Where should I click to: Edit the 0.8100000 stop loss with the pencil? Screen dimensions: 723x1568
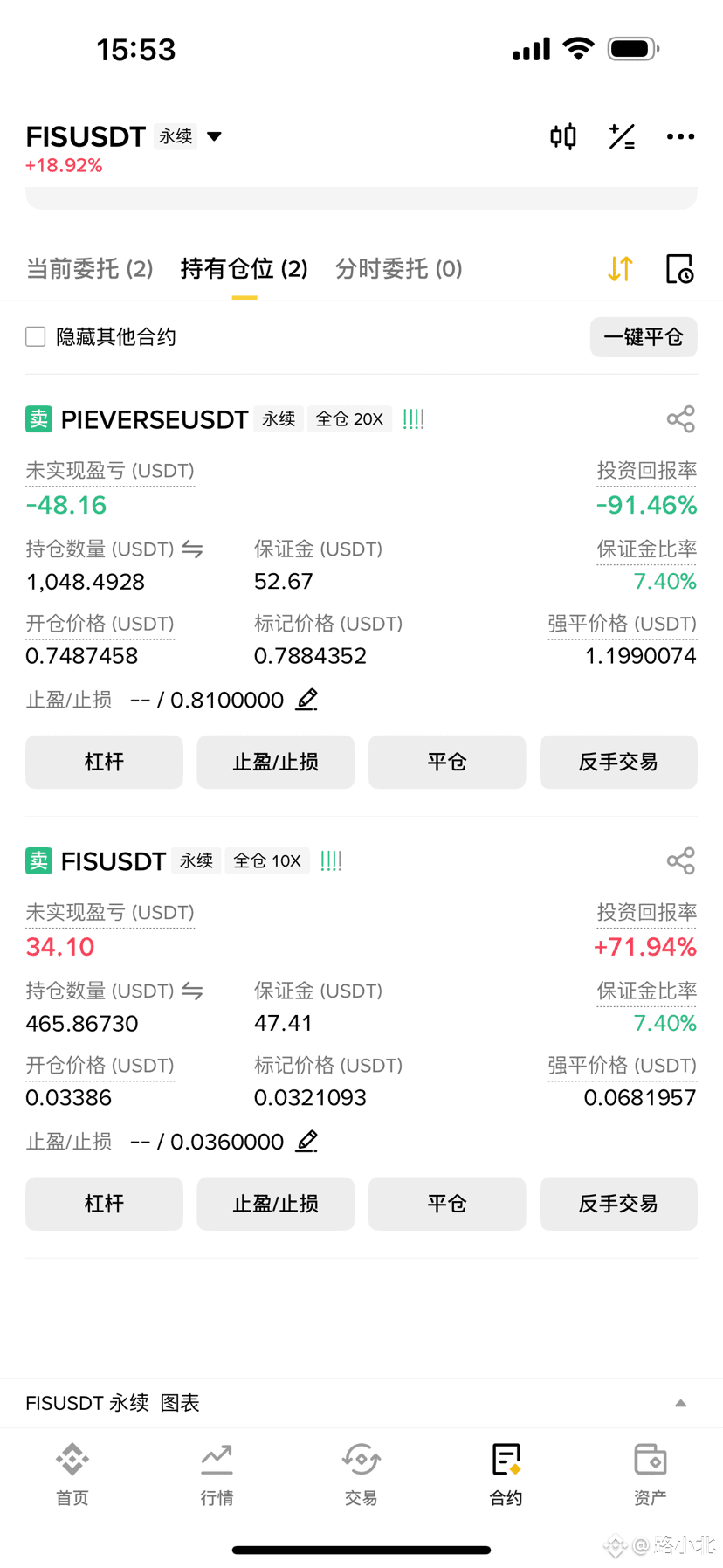(306, 700)
